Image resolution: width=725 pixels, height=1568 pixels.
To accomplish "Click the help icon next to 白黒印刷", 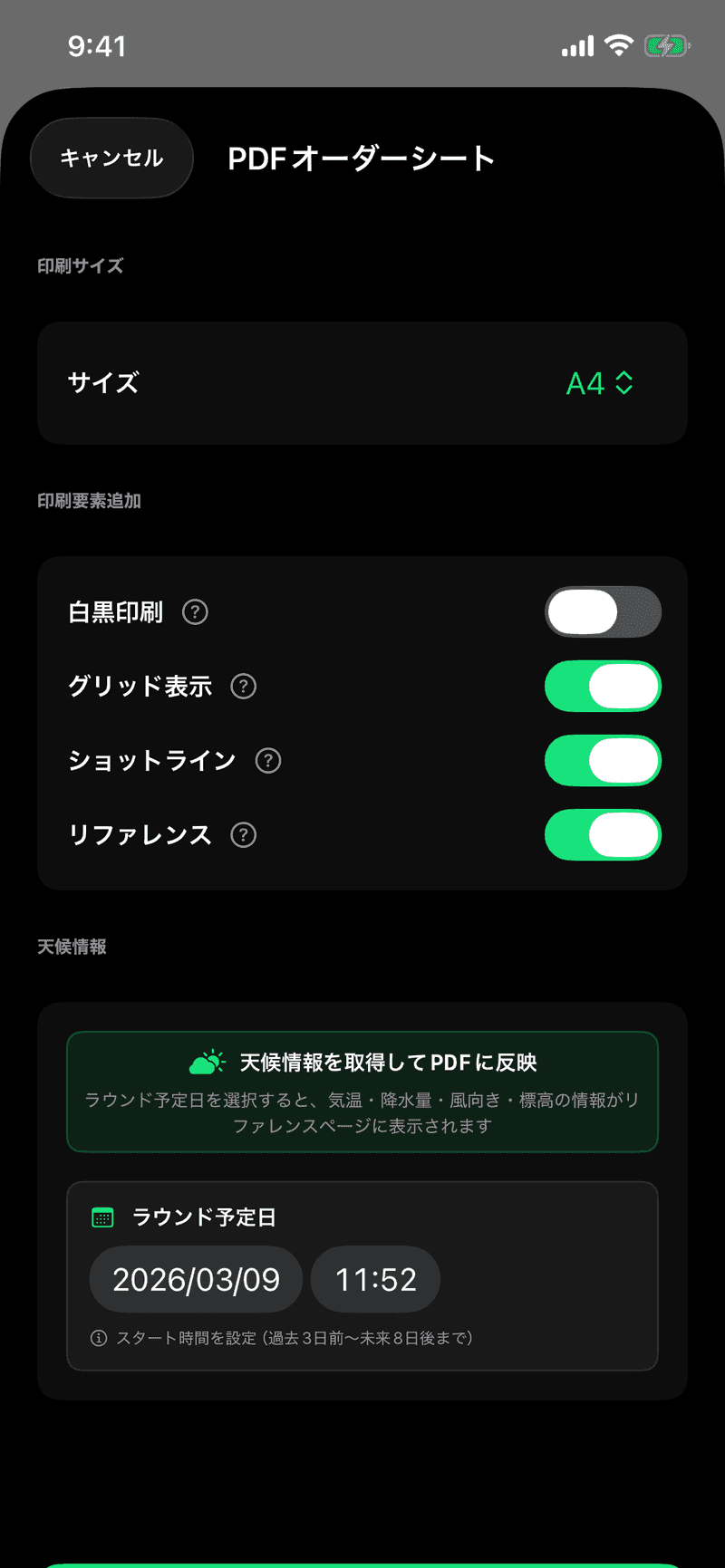I will pos(196,612).
